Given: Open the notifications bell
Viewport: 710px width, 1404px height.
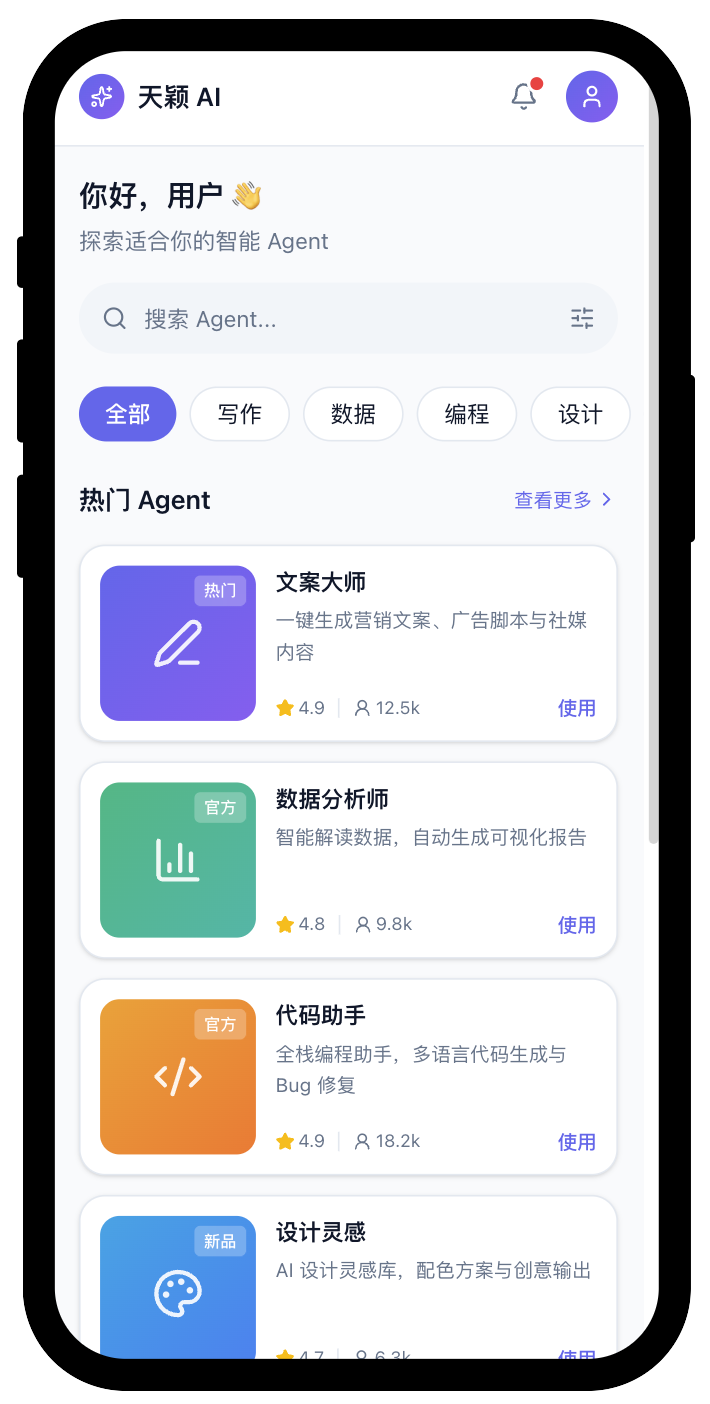Looking at the screenshot, I should [x=524, y=97].
